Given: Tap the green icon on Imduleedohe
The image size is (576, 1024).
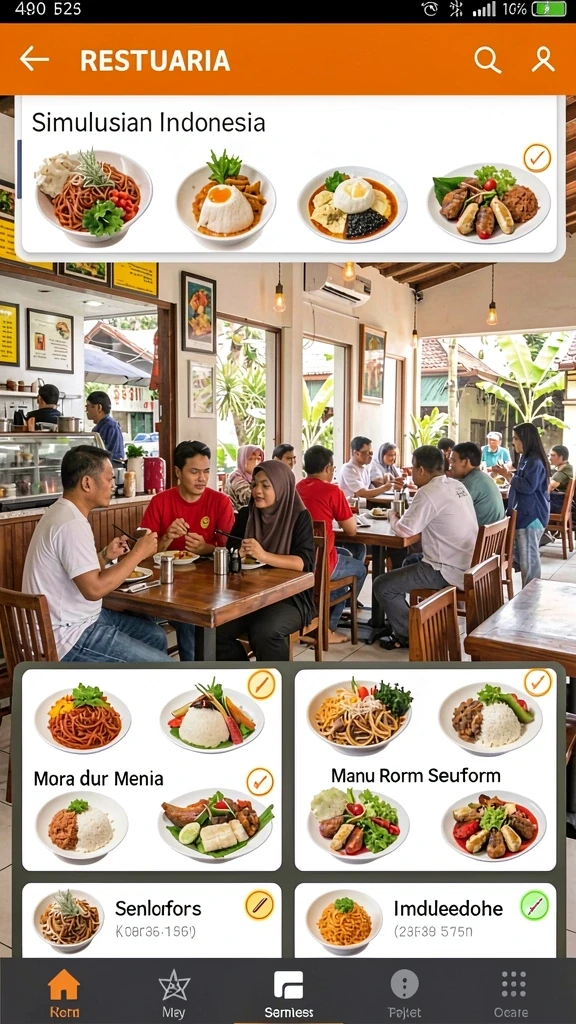Looking at the screenshot, I should tap(535, 906).
